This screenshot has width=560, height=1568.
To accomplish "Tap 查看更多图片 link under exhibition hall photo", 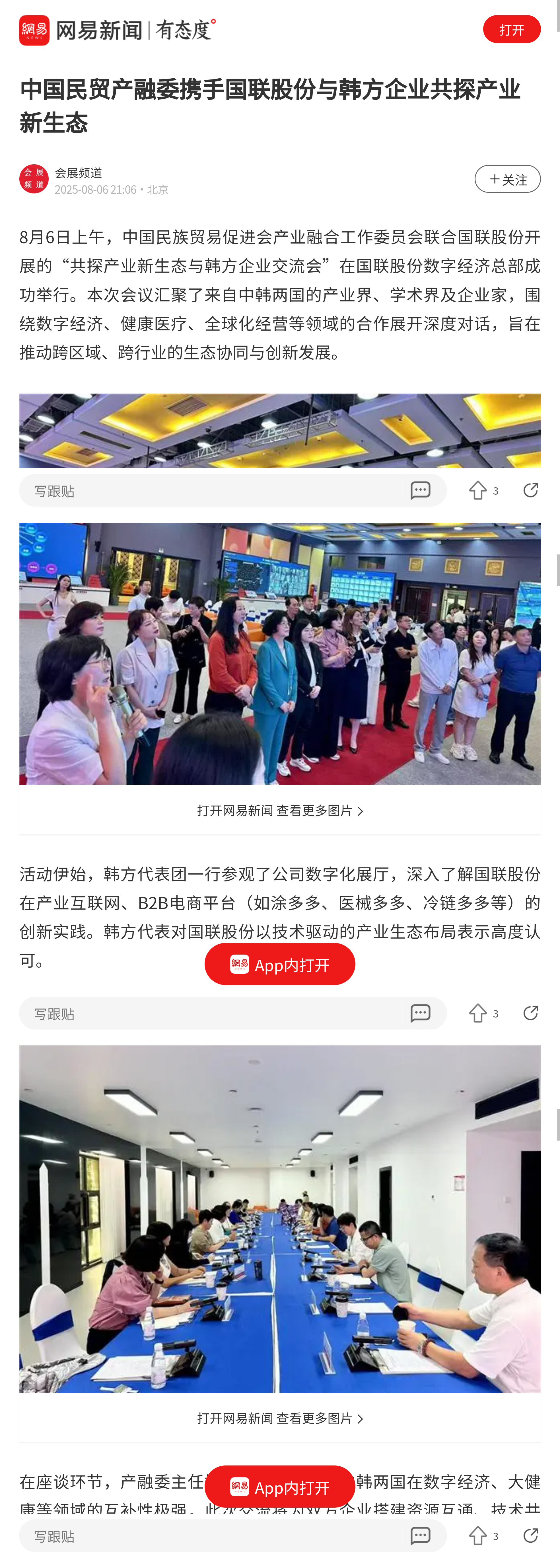I will tap(280, 811).
